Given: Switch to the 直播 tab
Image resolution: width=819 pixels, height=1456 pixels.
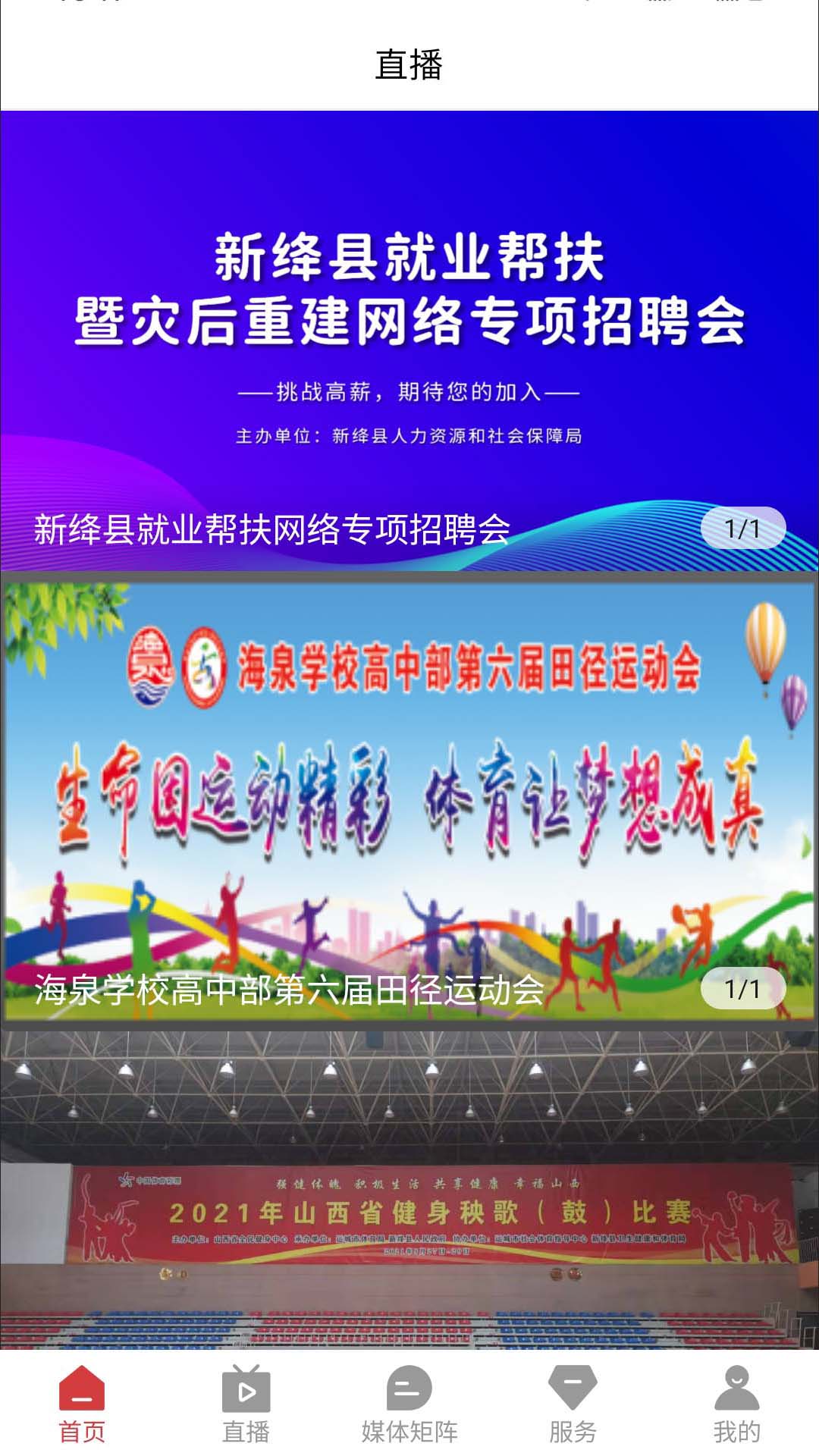Looking at the screenshot, I should click(x=246, y=1404).
